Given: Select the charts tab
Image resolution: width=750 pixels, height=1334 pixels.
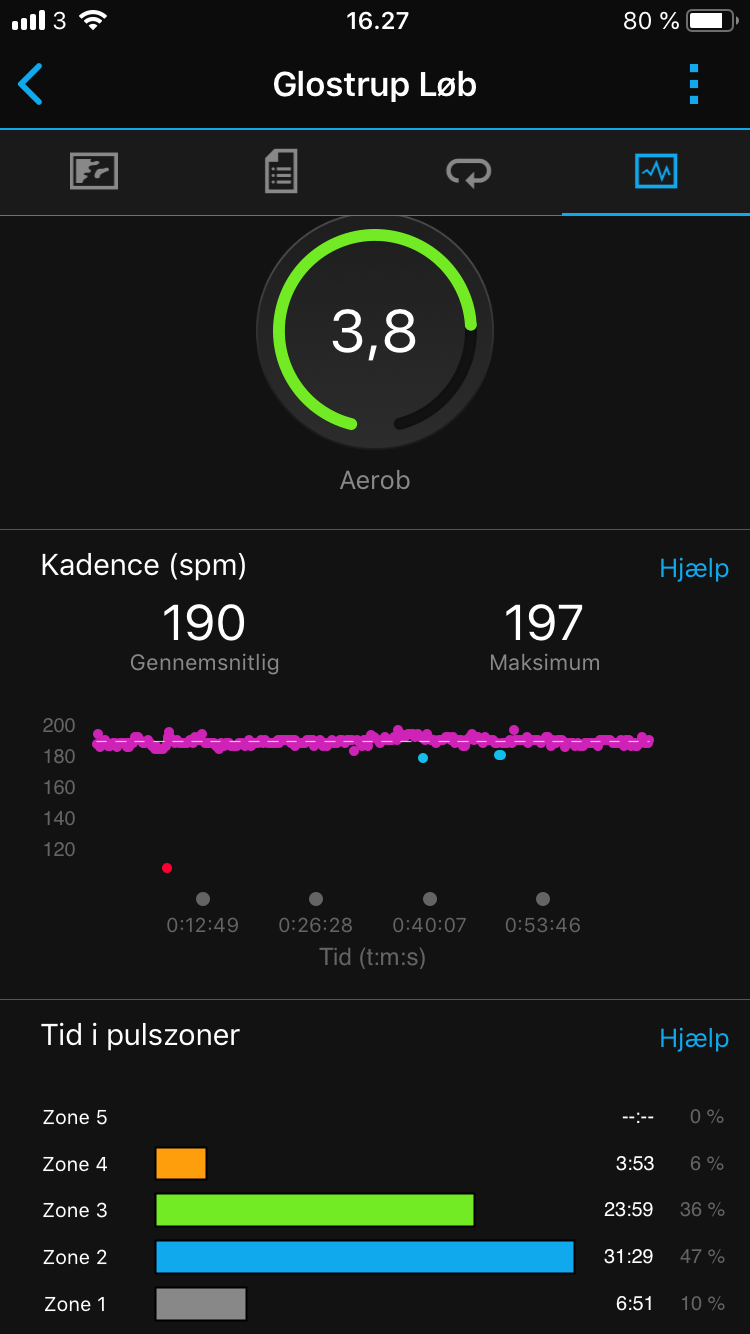Looking at the screenshot, I should point(656,172).
